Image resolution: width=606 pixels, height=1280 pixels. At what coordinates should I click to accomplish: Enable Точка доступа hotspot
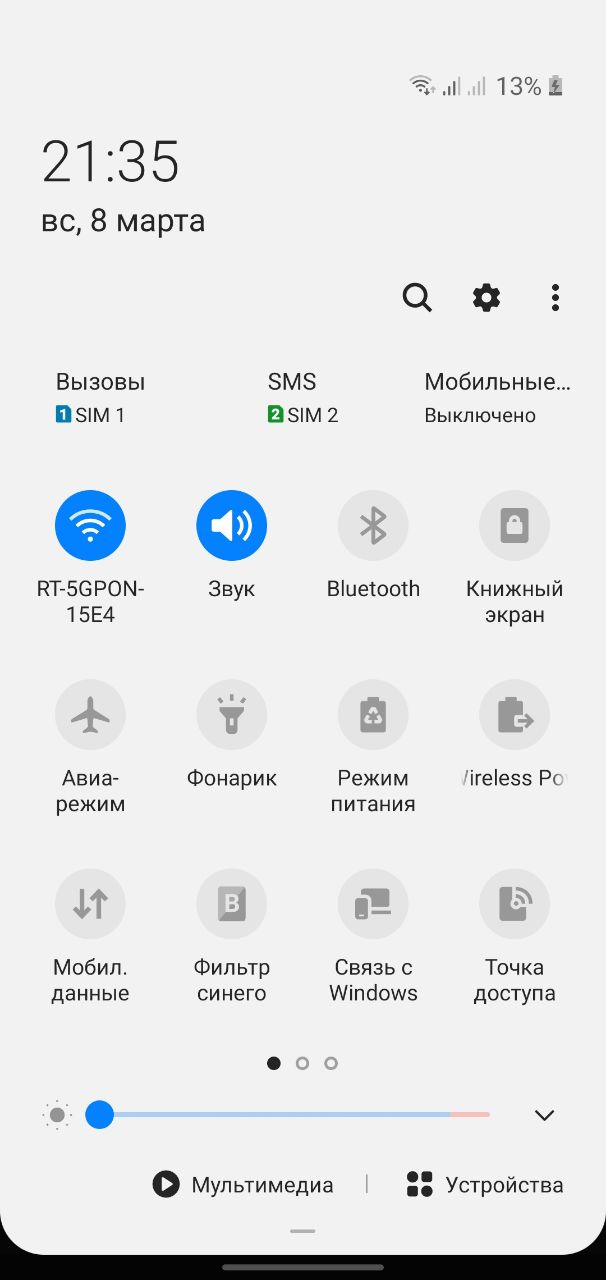point(514,903)
